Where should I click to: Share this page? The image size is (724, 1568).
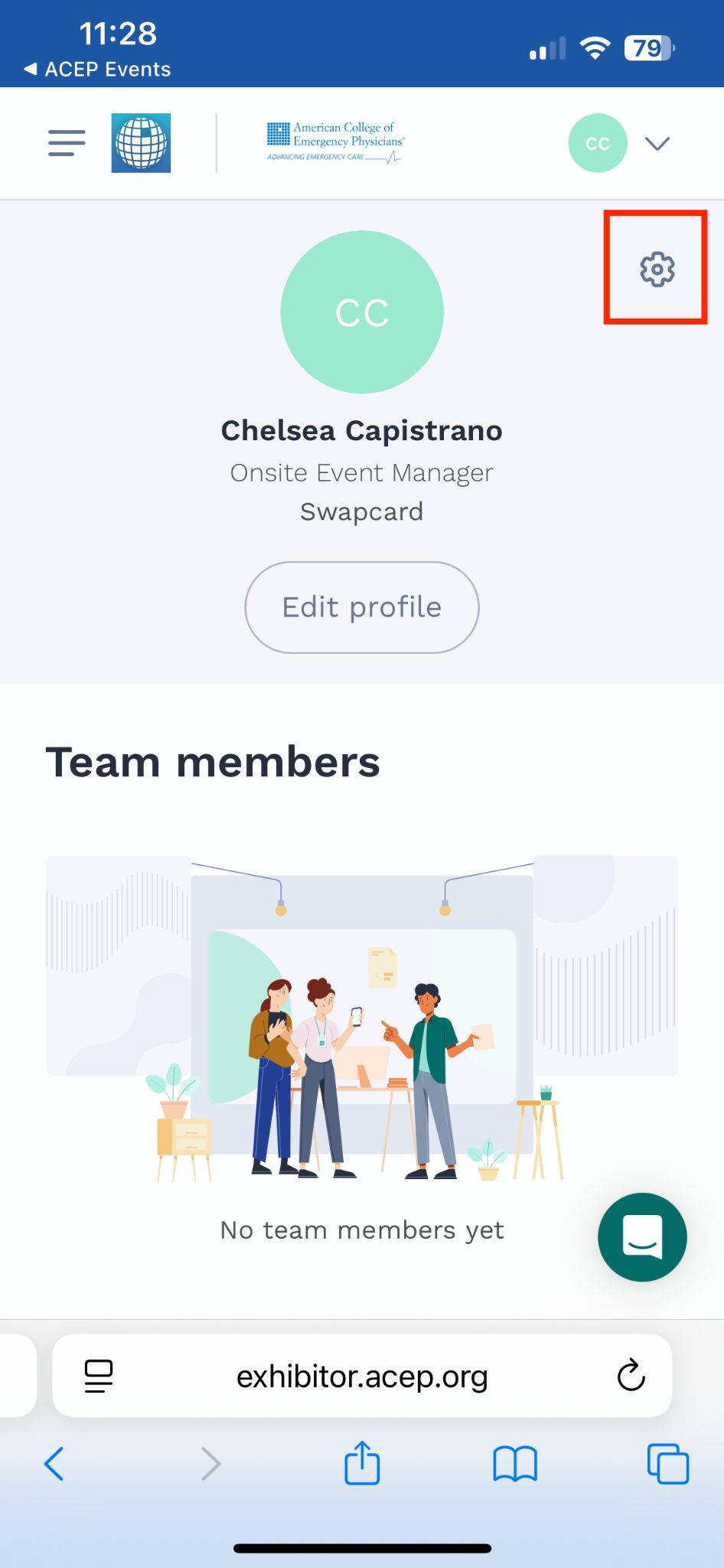click(x=362, y=1463)
